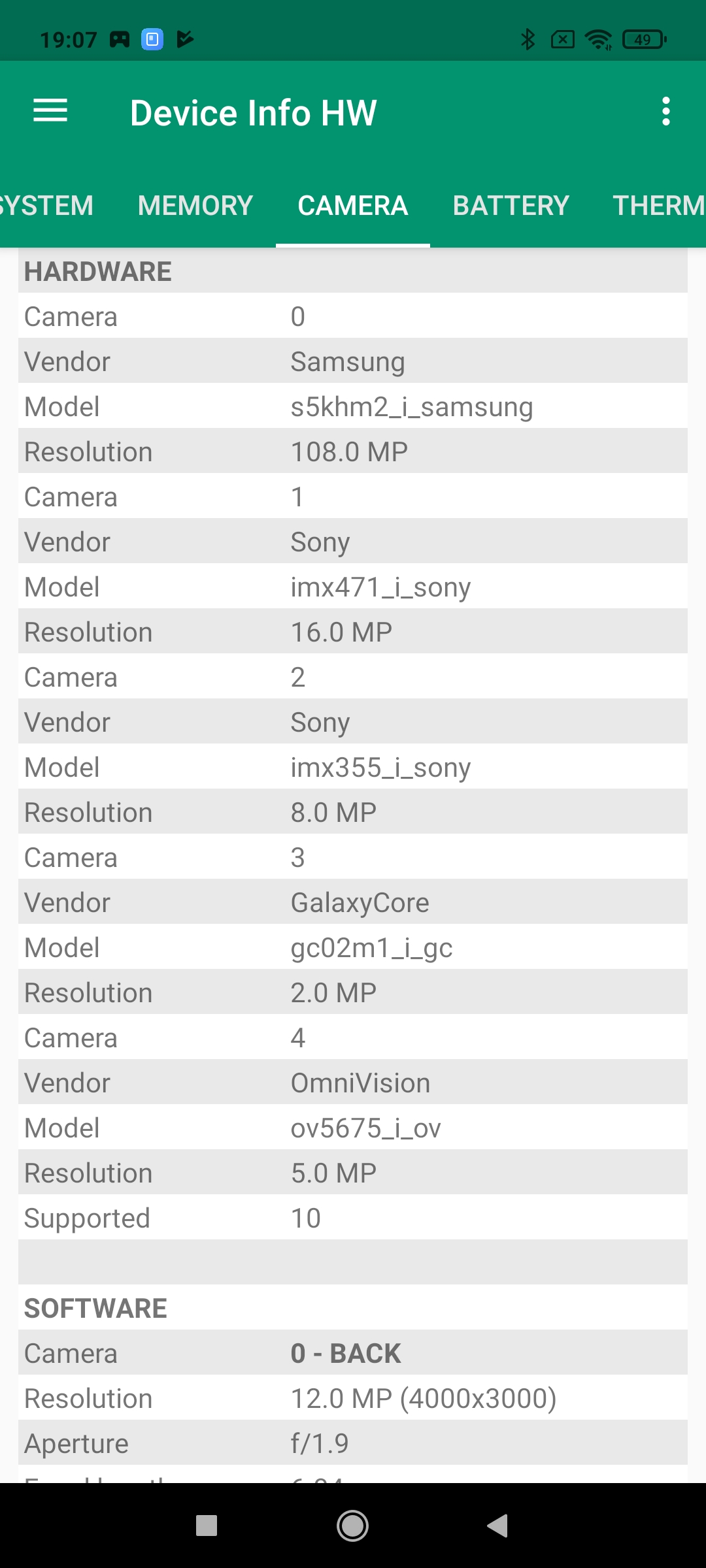The width and height of the screenshot is (706, 1568).
Task: Tap the system back button
Action: pos(498,1526)
